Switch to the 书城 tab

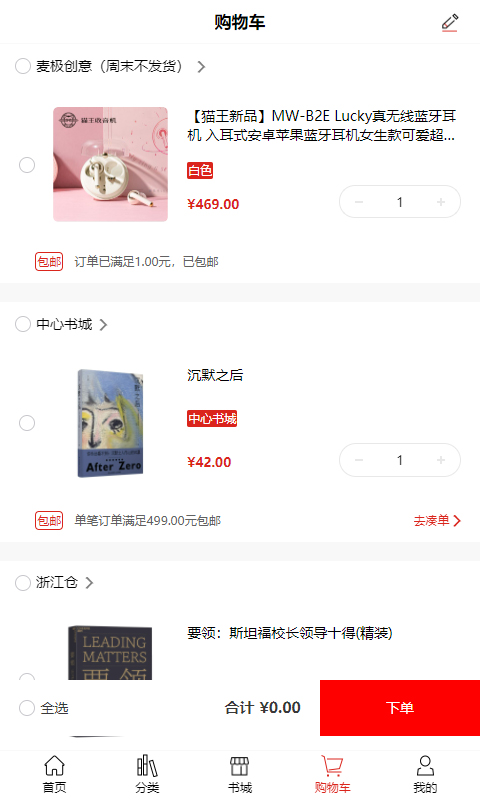[240, 774]
